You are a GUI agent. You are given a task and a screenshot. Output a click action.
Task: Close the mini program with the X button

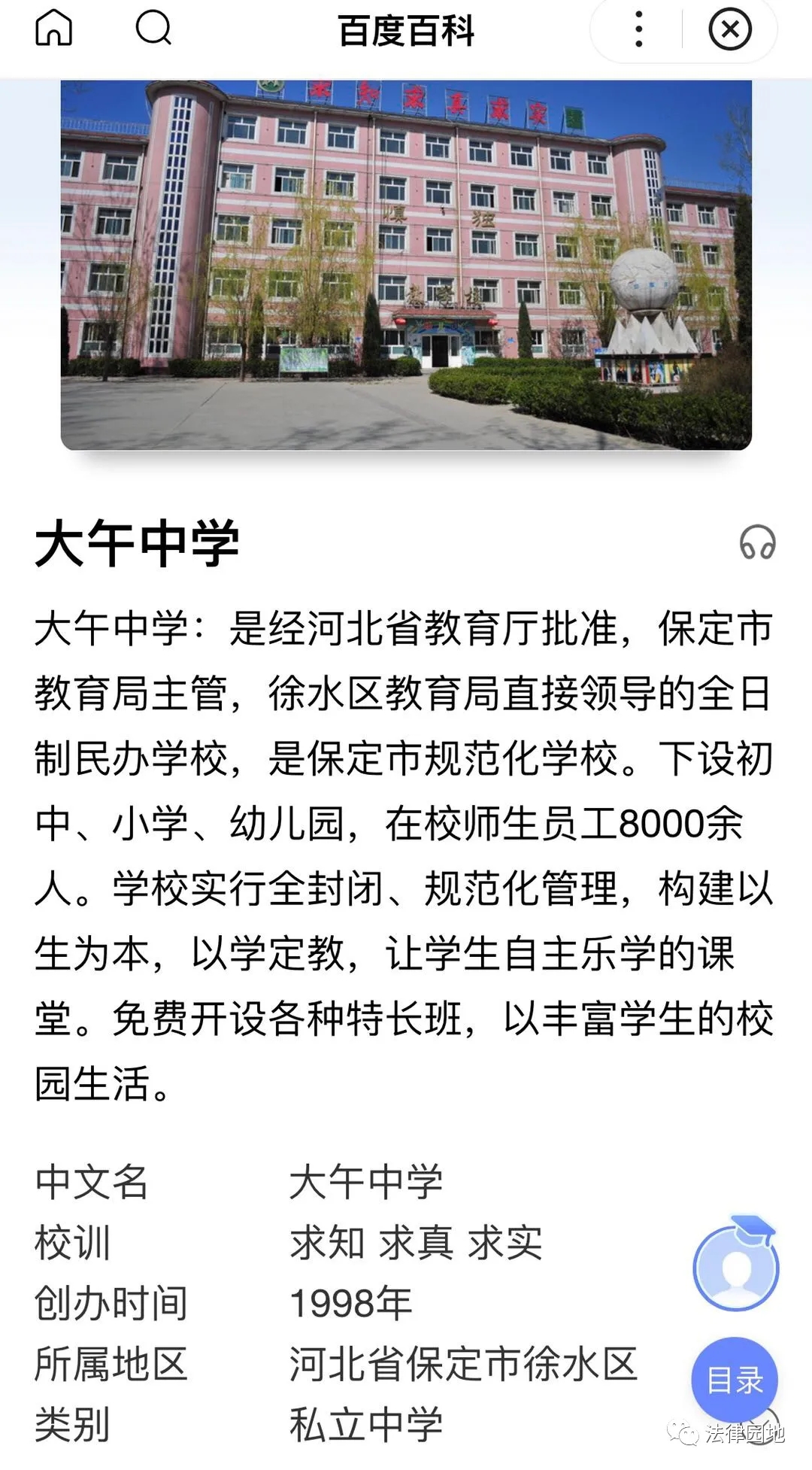(x=730, y=29)
